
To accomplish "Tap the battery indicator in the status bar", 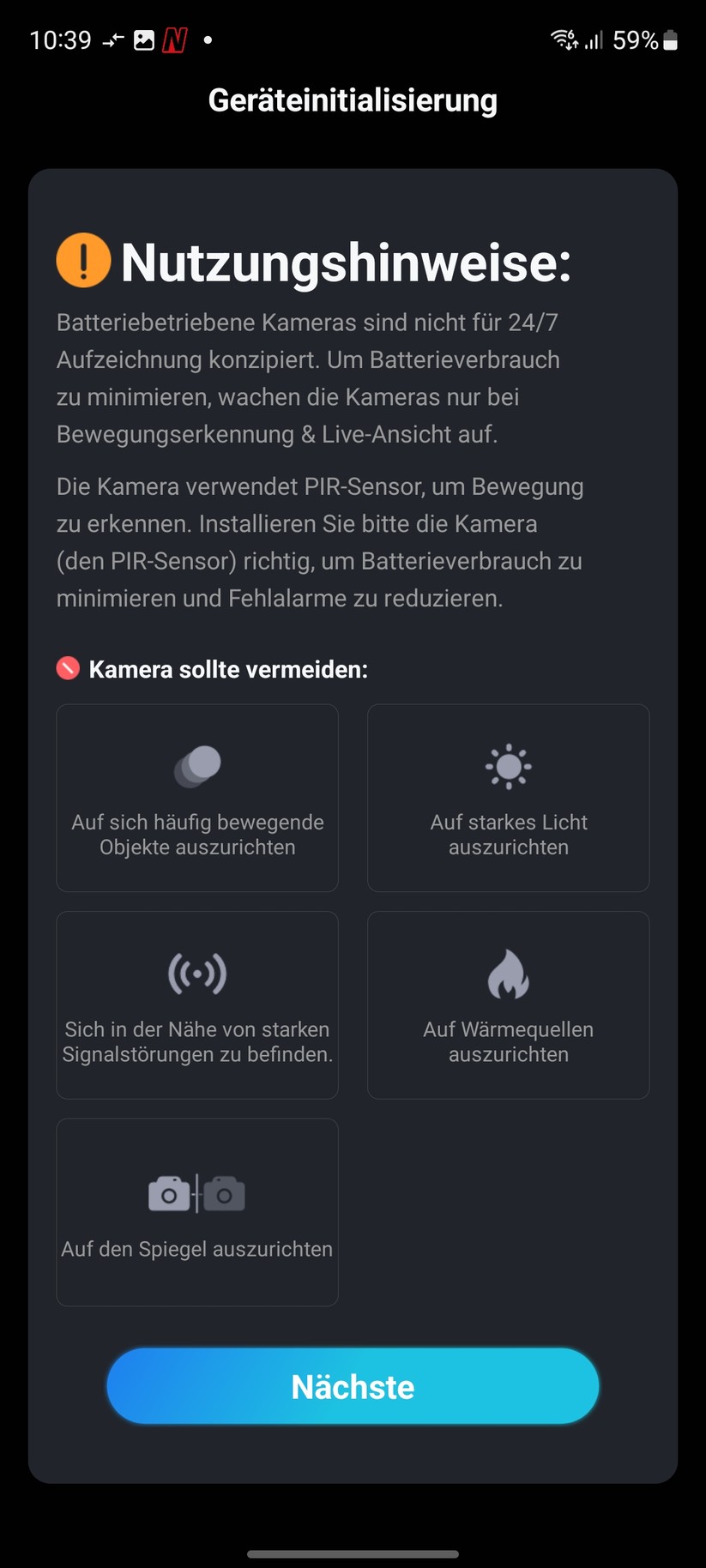I will tap(673, 39).
